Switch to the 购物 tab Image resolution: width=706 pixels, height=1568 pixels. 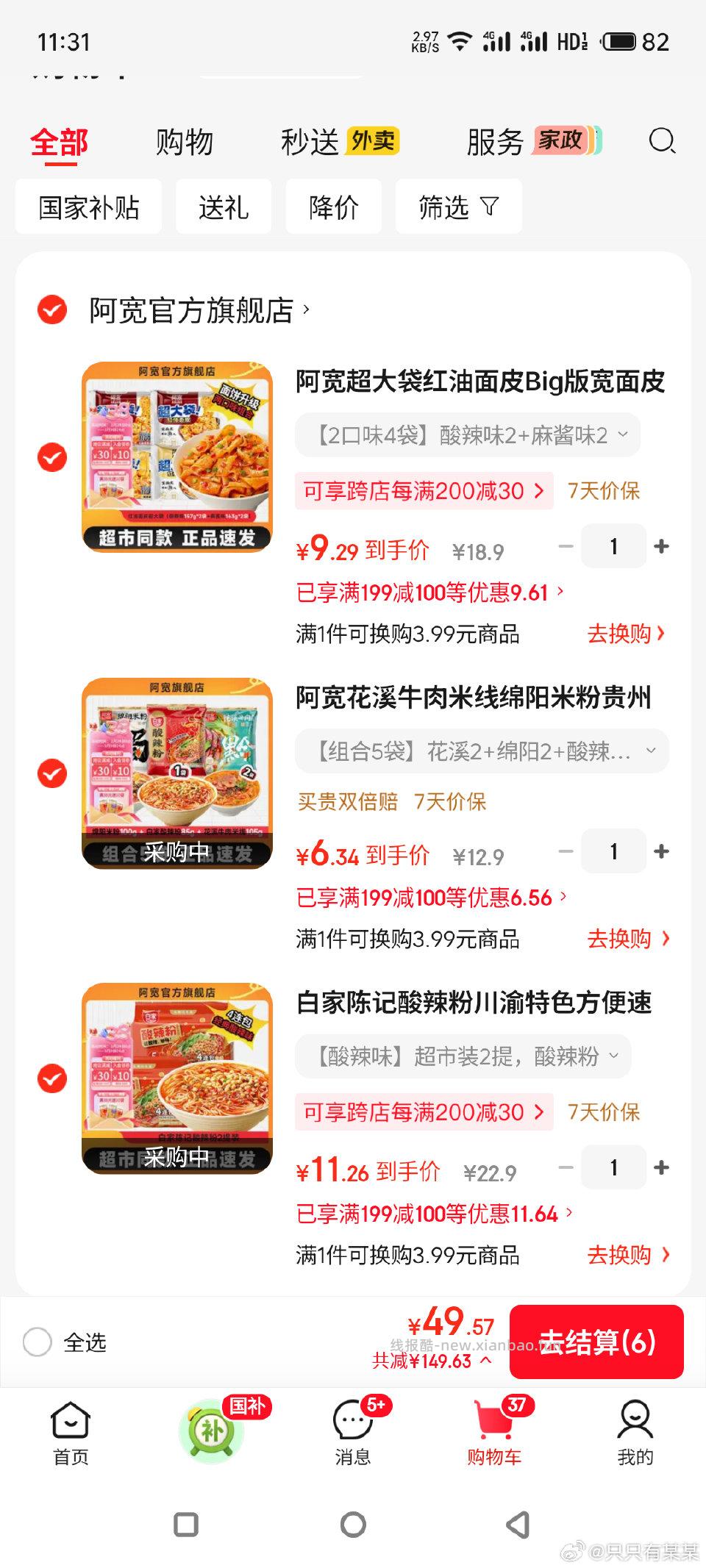184,140
